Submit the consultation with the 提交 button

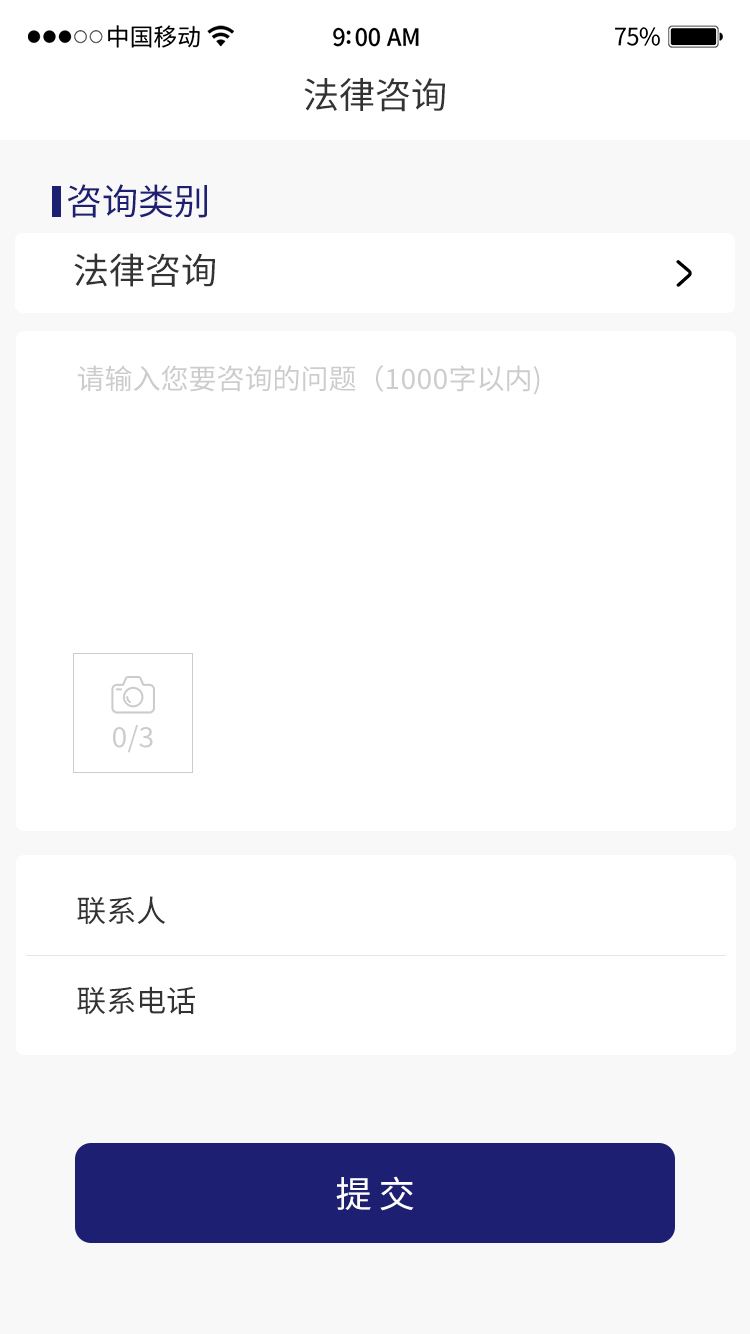coord(375,1193)
